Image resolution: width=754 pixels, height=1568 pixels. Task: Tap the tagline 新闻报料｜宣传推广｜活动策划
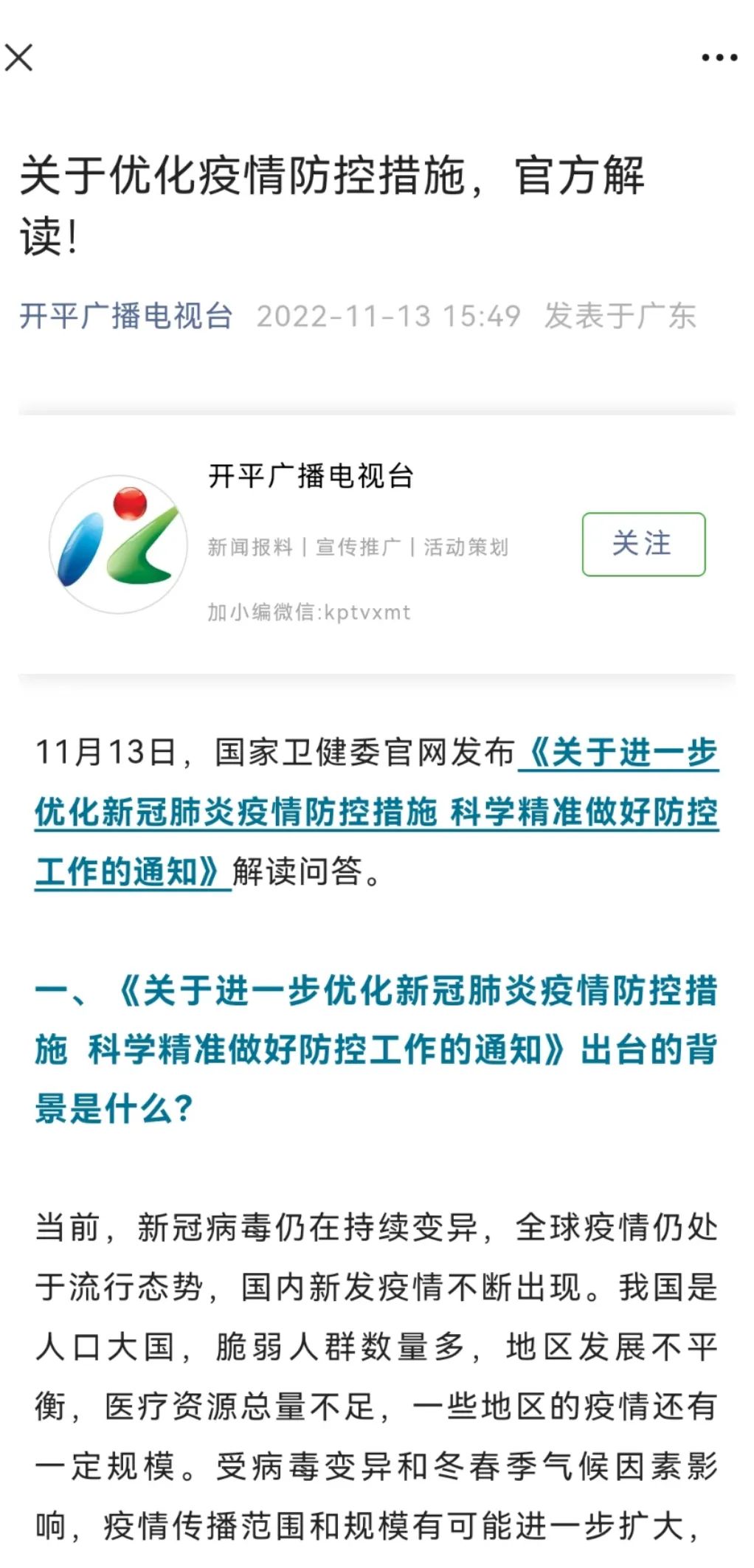[x=359, y=548]
